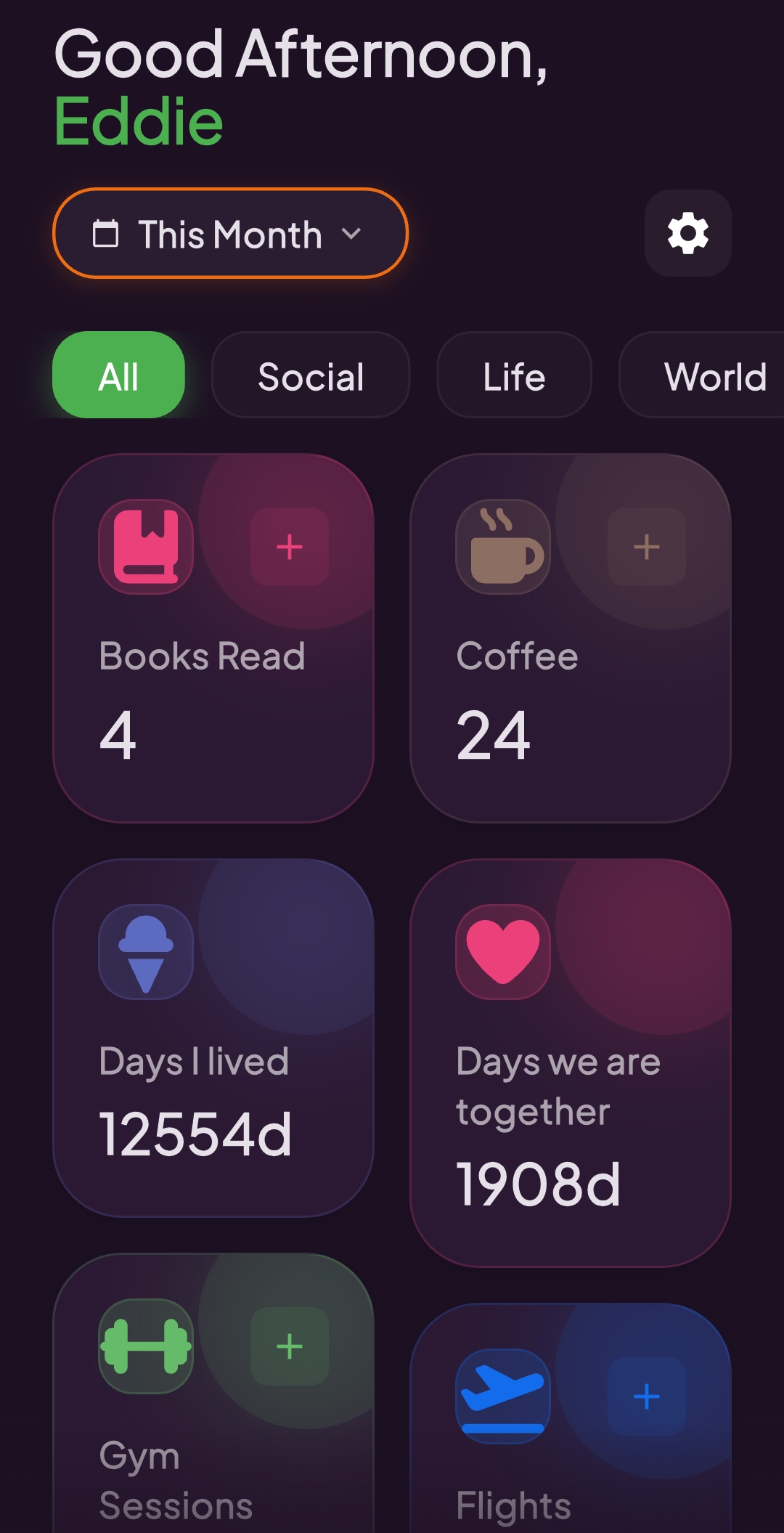Click the chevron next to This Month

coord(354,235)
